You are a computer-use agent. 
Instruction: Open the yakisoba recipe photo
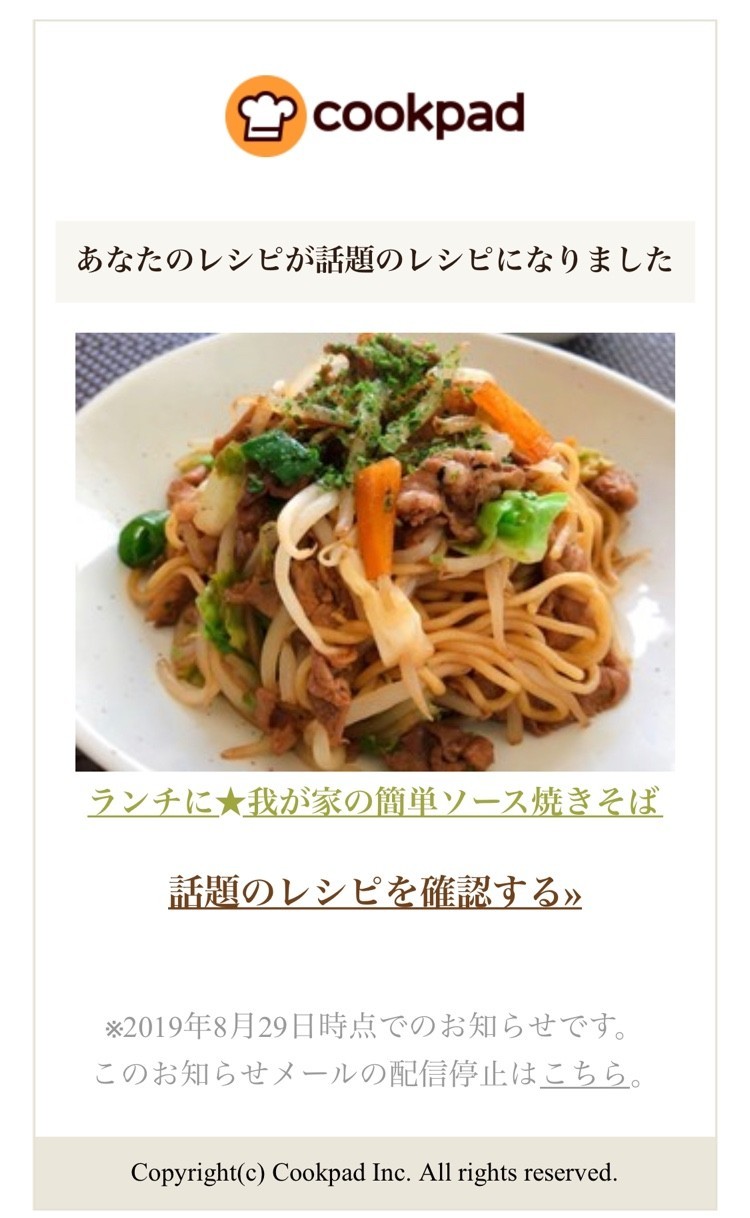pyautogui.click(x=375, y=551)
